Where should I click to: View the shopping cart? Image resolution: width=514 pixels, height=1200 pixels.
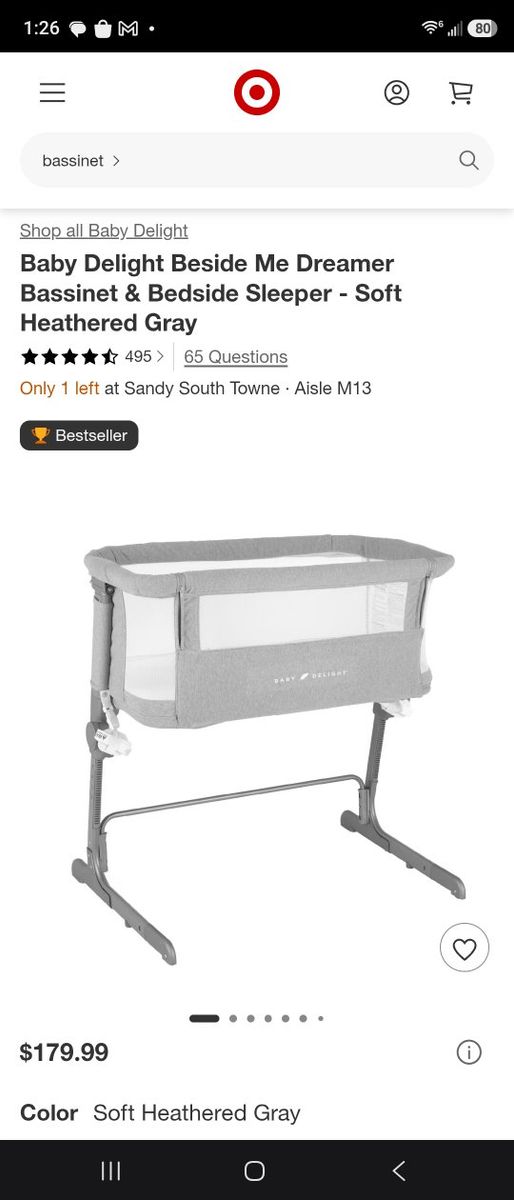coord(460,93)
